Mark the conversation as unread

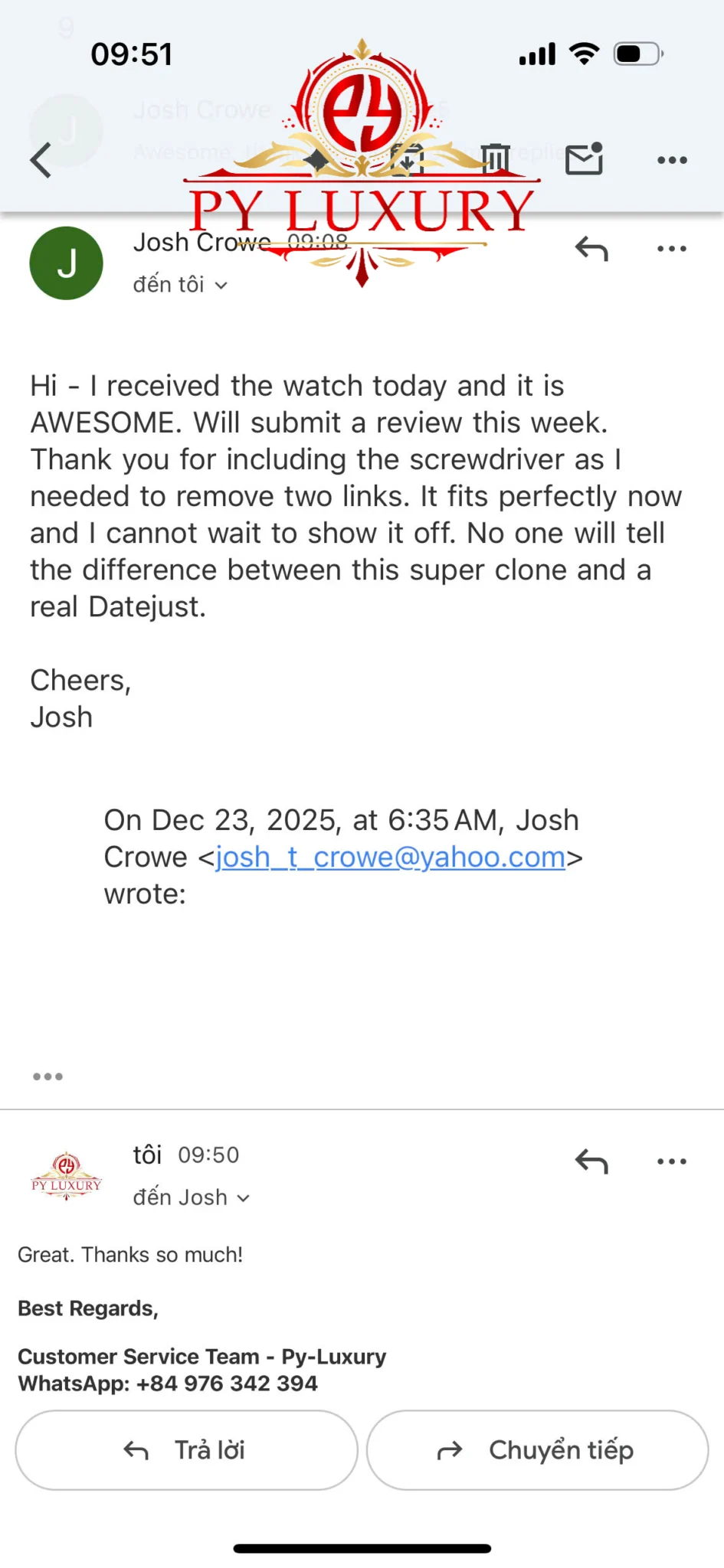point(584,159)
